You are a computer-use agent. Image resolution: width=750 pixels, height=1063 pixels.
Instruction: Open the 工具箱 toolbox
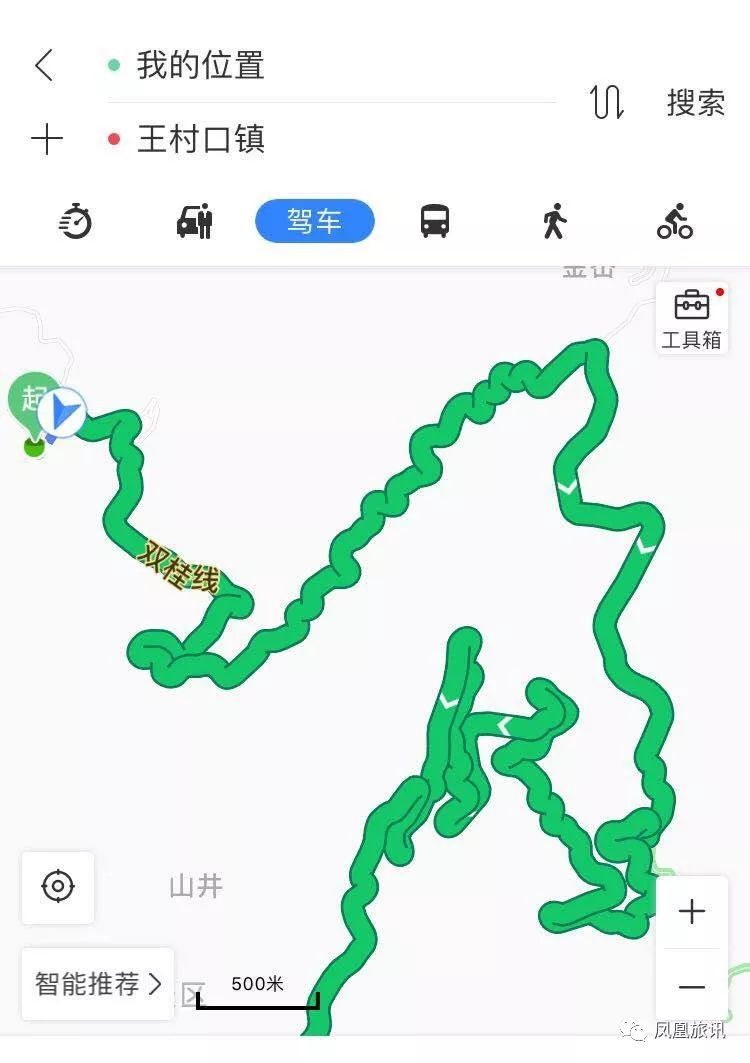pos(691,318)
